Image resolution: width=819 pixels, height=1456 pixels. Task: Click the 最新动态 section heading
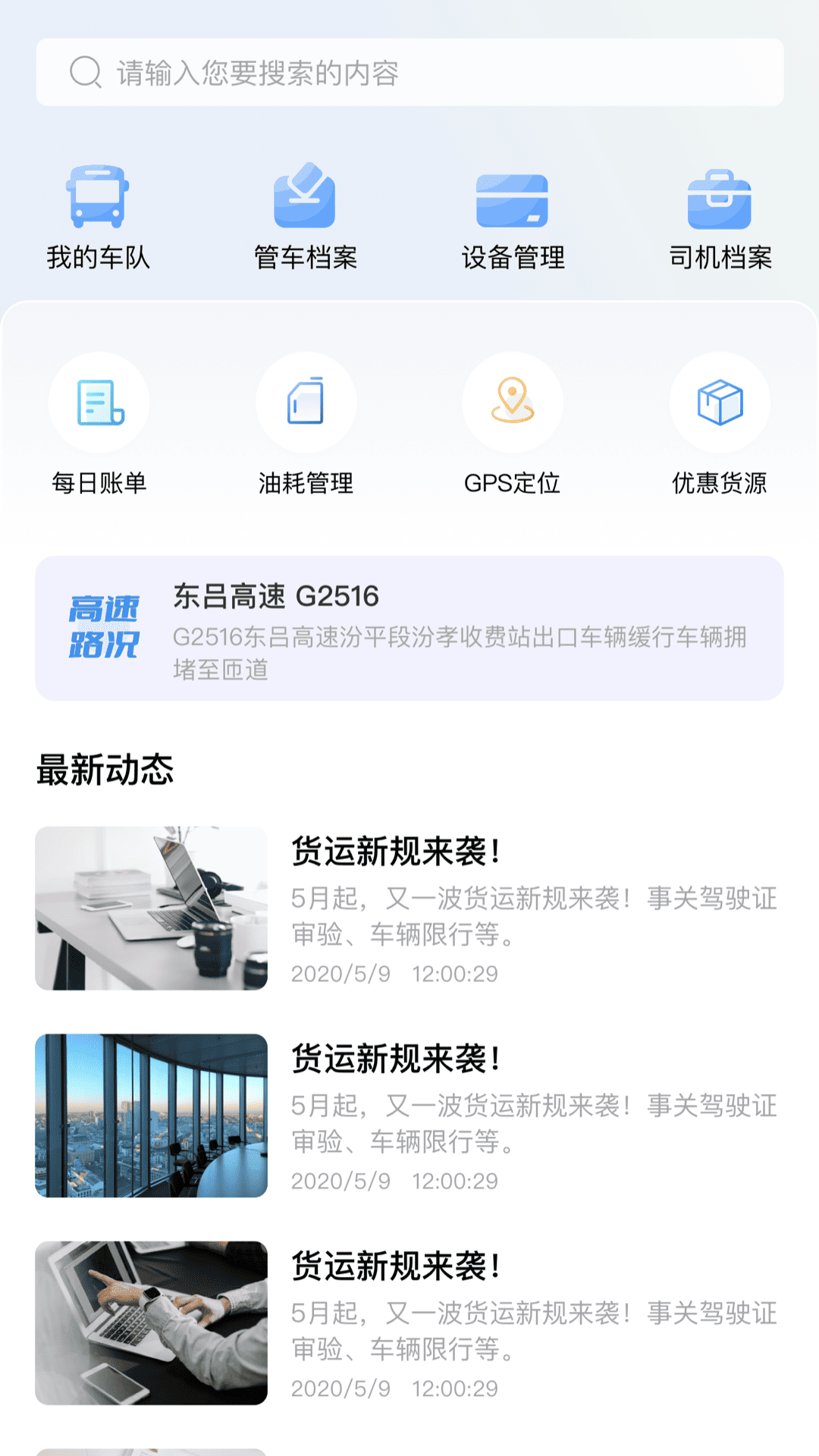(x=104, y=769)
